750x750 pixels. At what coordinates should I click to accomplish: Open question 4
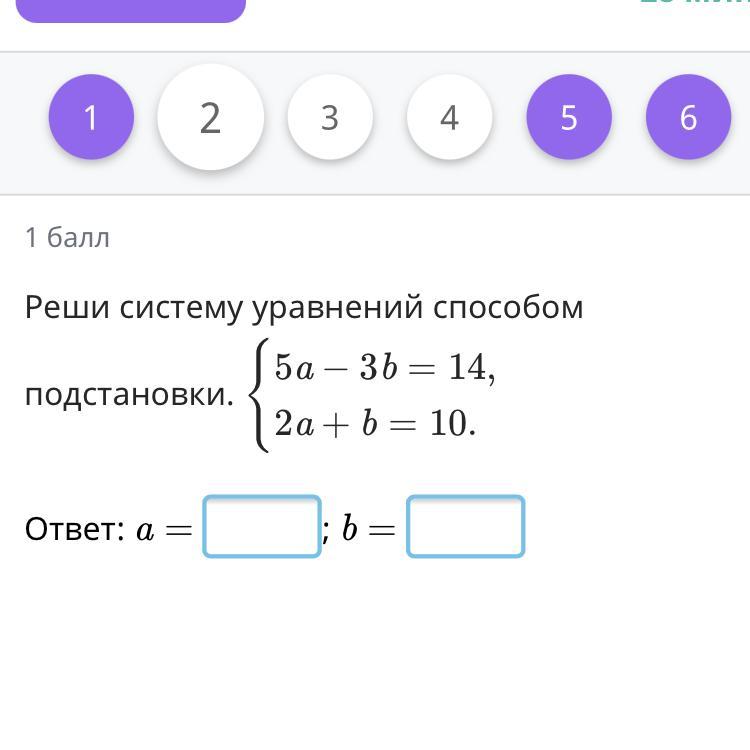449,118
